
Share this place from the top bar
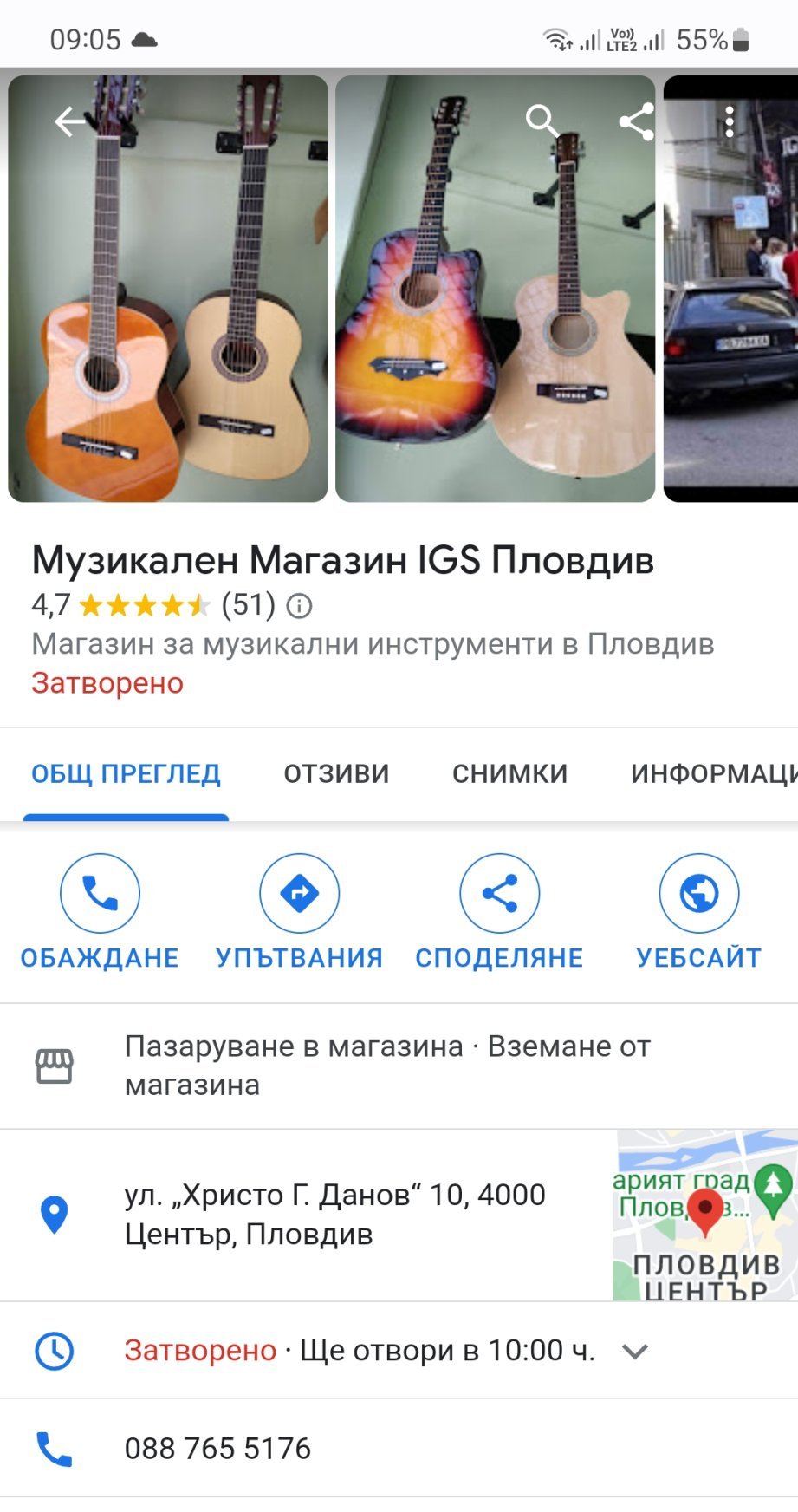point(636,122)
